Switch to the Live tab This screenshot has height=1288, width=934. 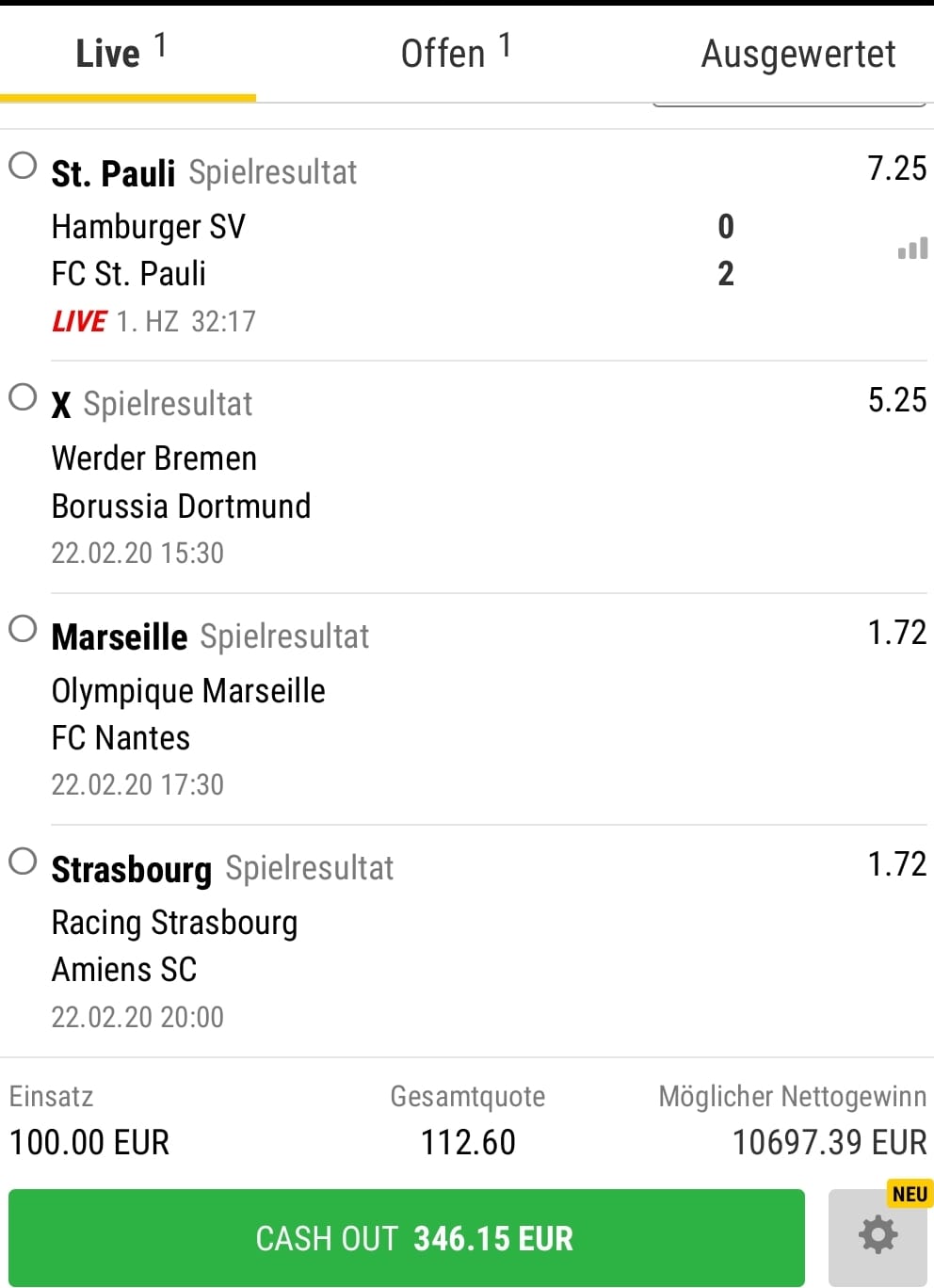coord(122,54)
